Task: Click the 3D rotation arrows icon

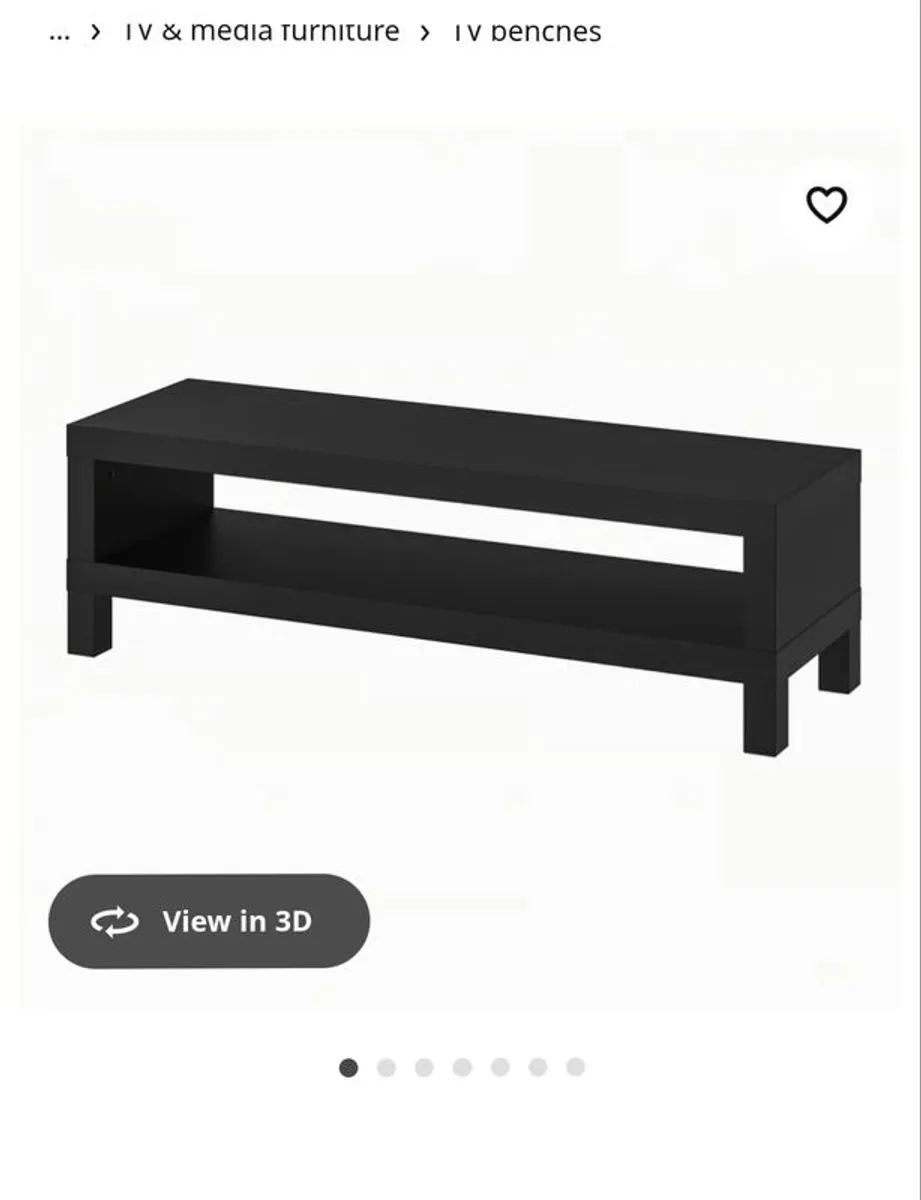Action: pyautogui.click(x=114, y=921)
